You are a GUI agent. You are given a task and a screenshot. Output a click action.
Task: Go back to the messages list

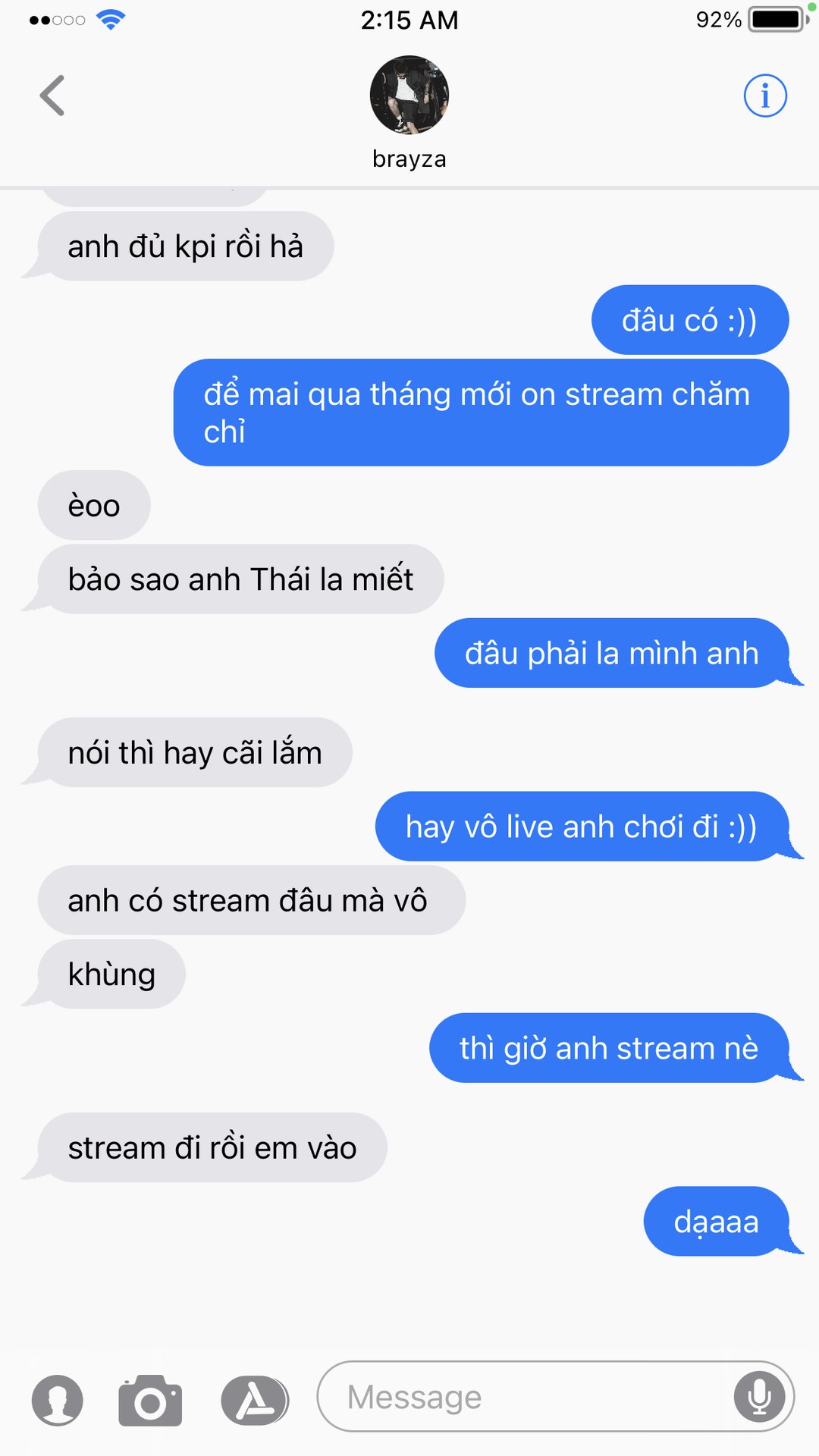(52, 96)
